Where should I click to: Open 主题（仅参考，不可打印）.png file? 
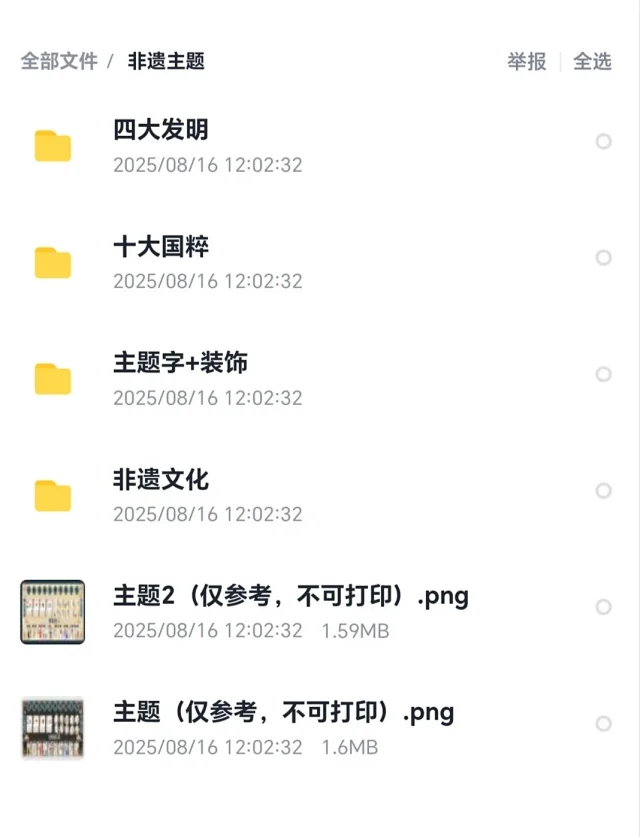tap(283, 713)
